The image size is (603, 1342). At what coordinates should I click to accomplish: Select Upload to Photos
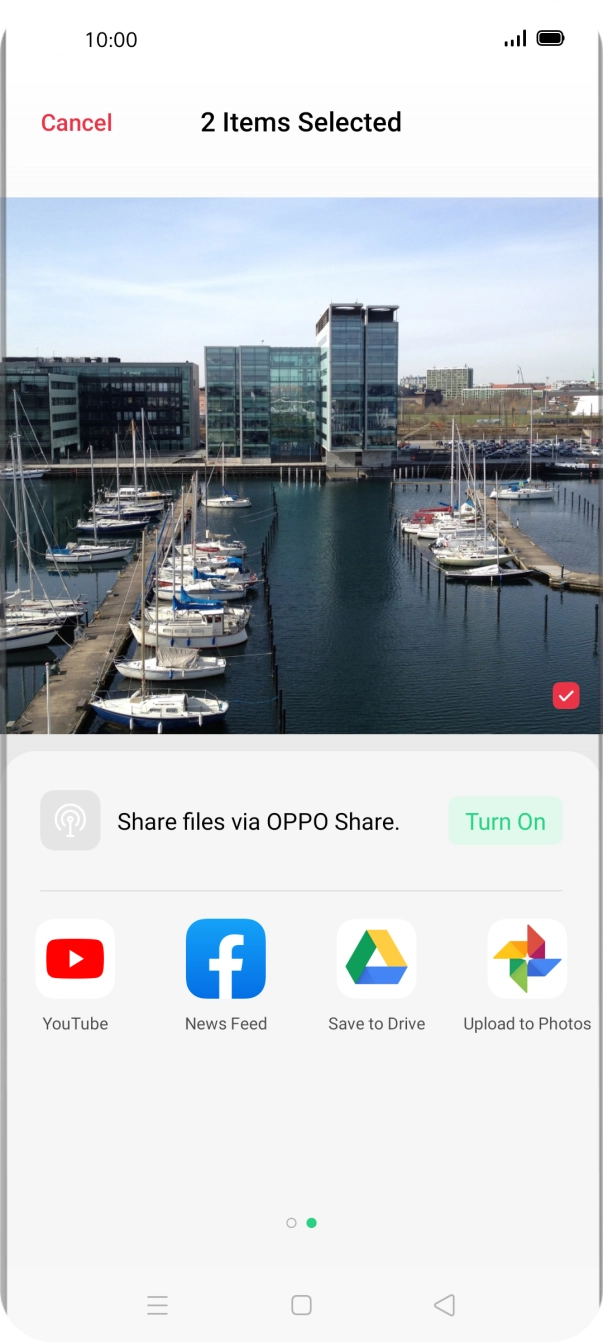coord(527,959)
